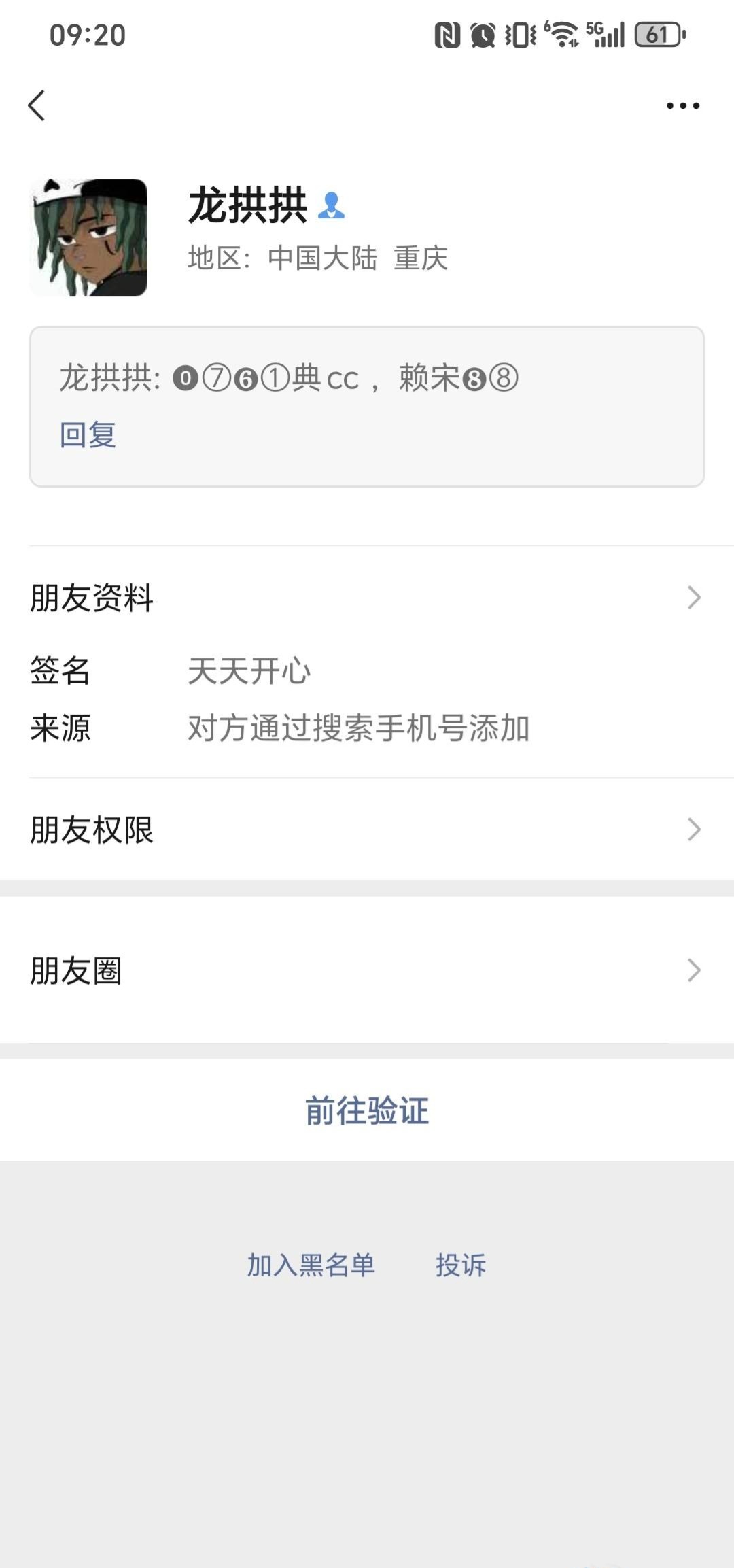Tap 回复 to reply to the request
Viewport: 734px width, 1568px height.
[88, 434]
